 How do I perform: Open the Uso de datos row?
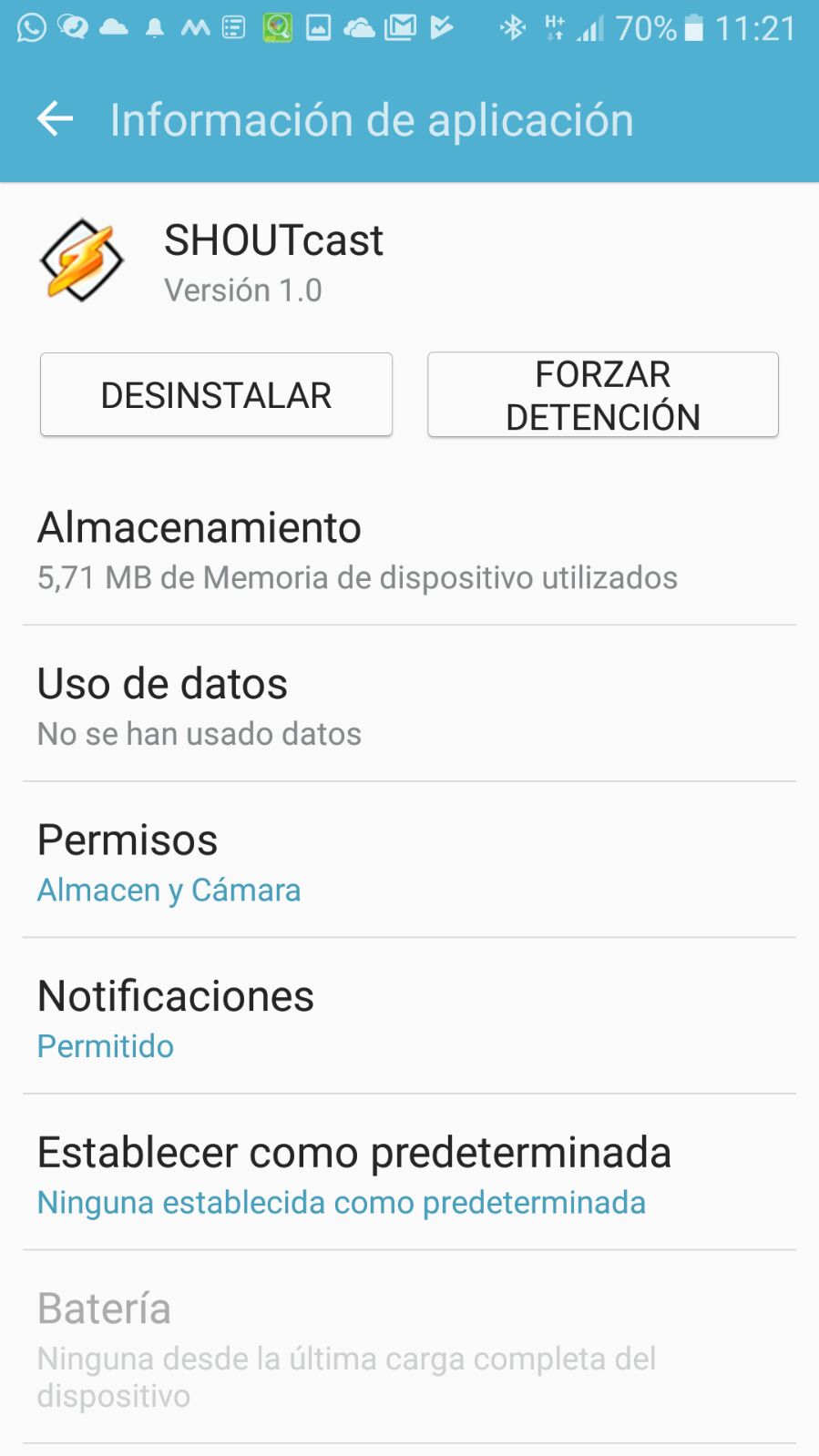pyautogui.click(x=409, y=707)
